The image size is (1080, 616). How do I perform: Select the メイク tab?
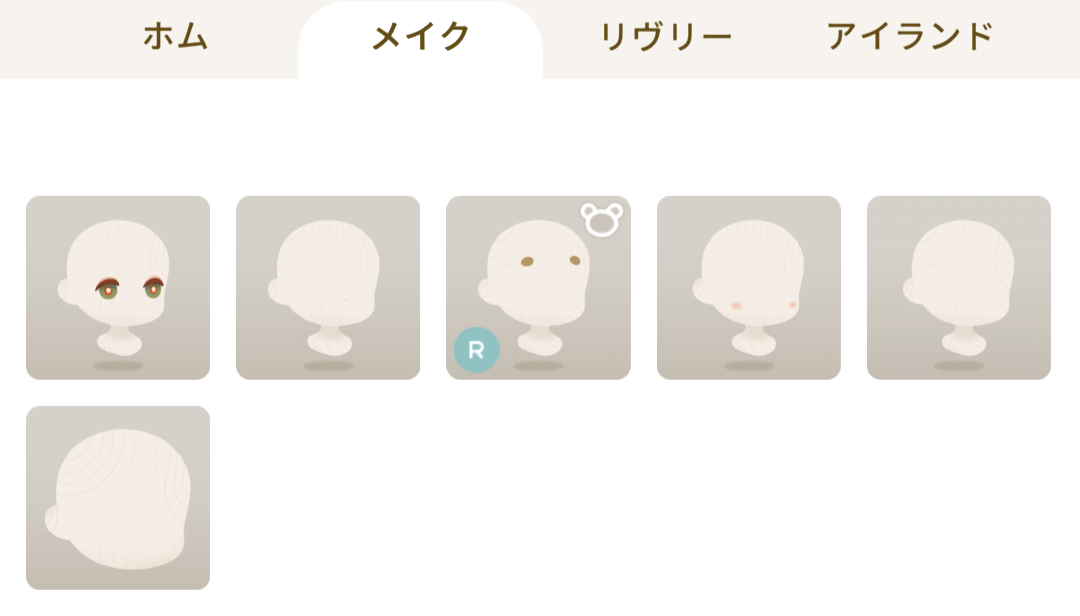point(420,37)
